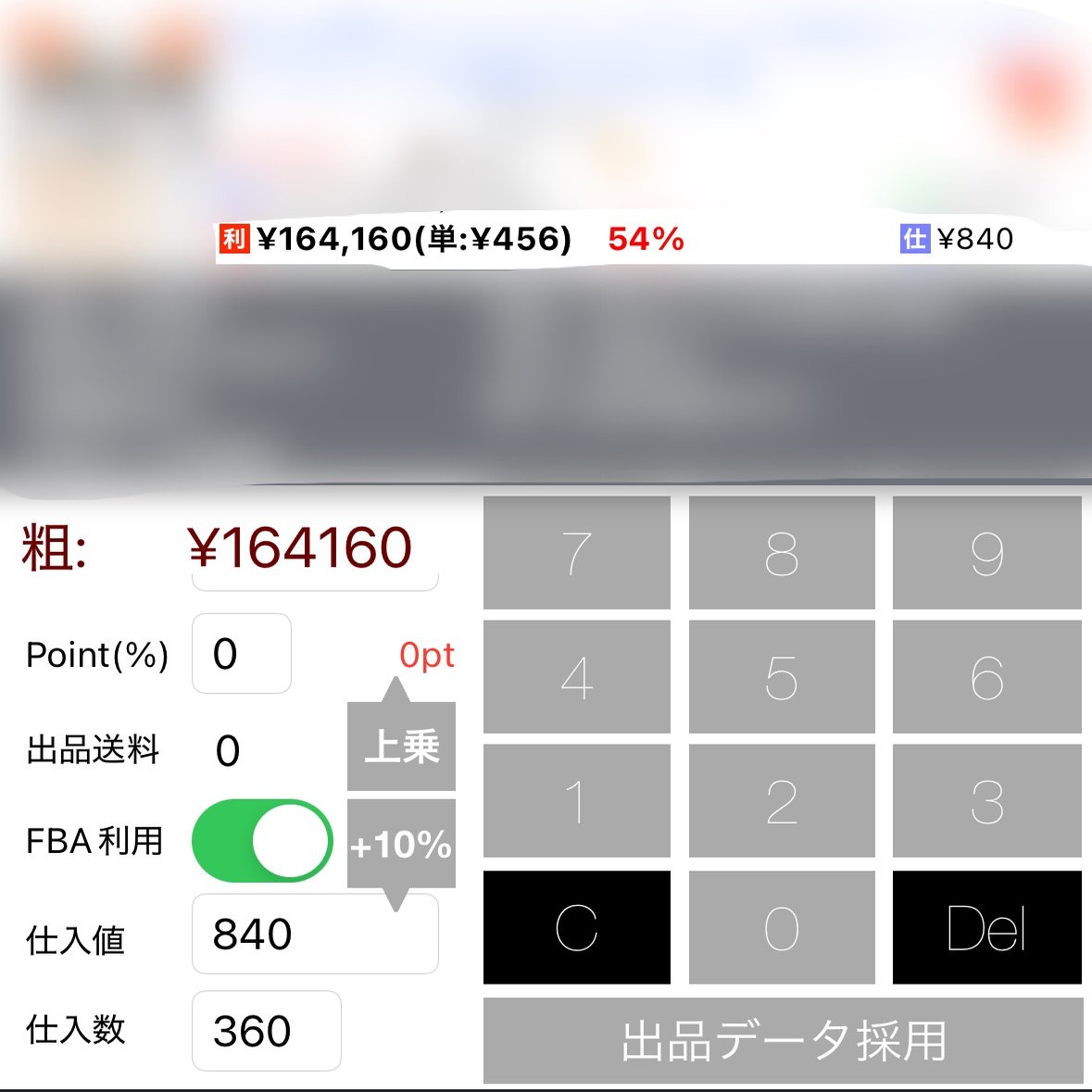Screen dimensions: 1092x1092
Task: Edit the 仕入数 field showing 360
Action: click(x=266, y=1031)
